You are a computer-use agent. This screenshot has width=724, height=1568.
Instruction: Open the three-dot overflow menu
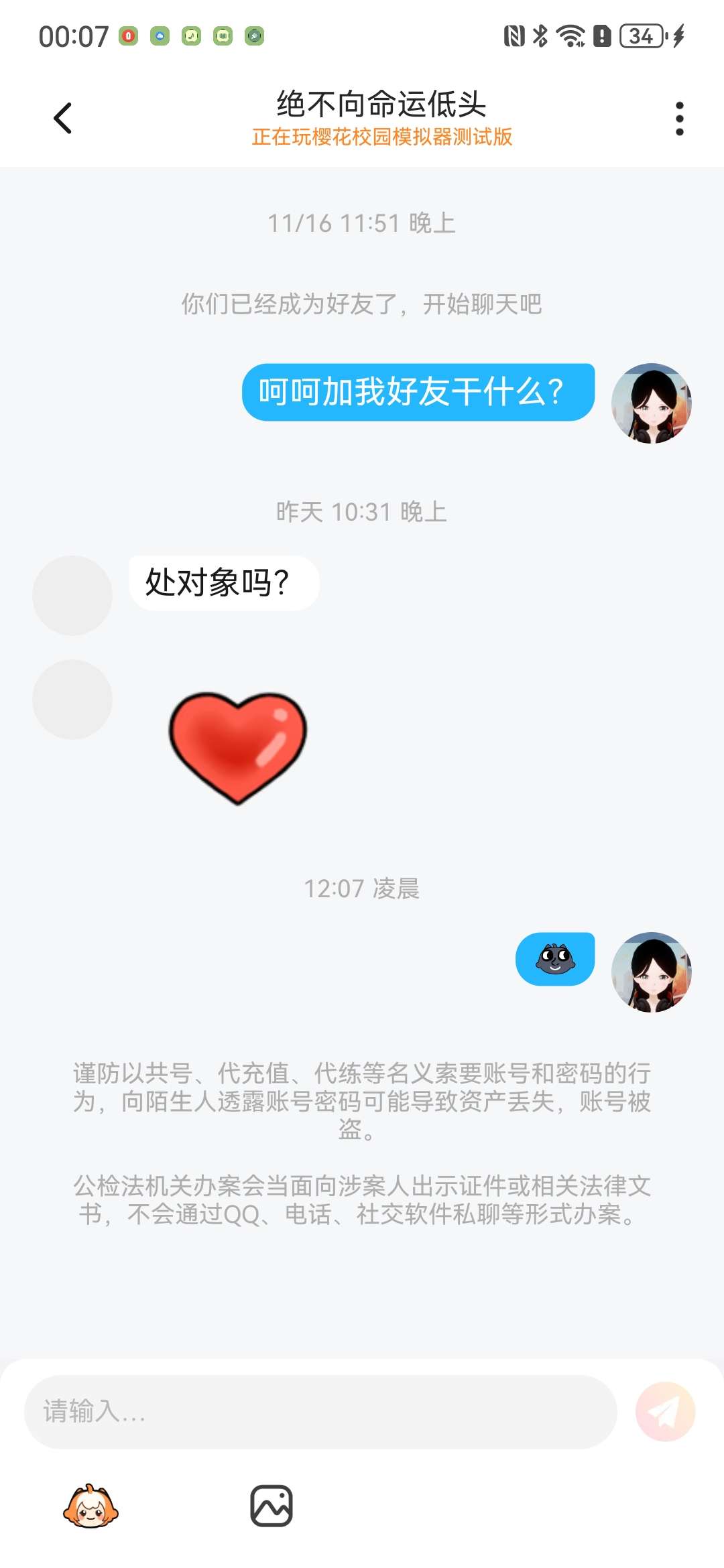click(x=679, y=119)
